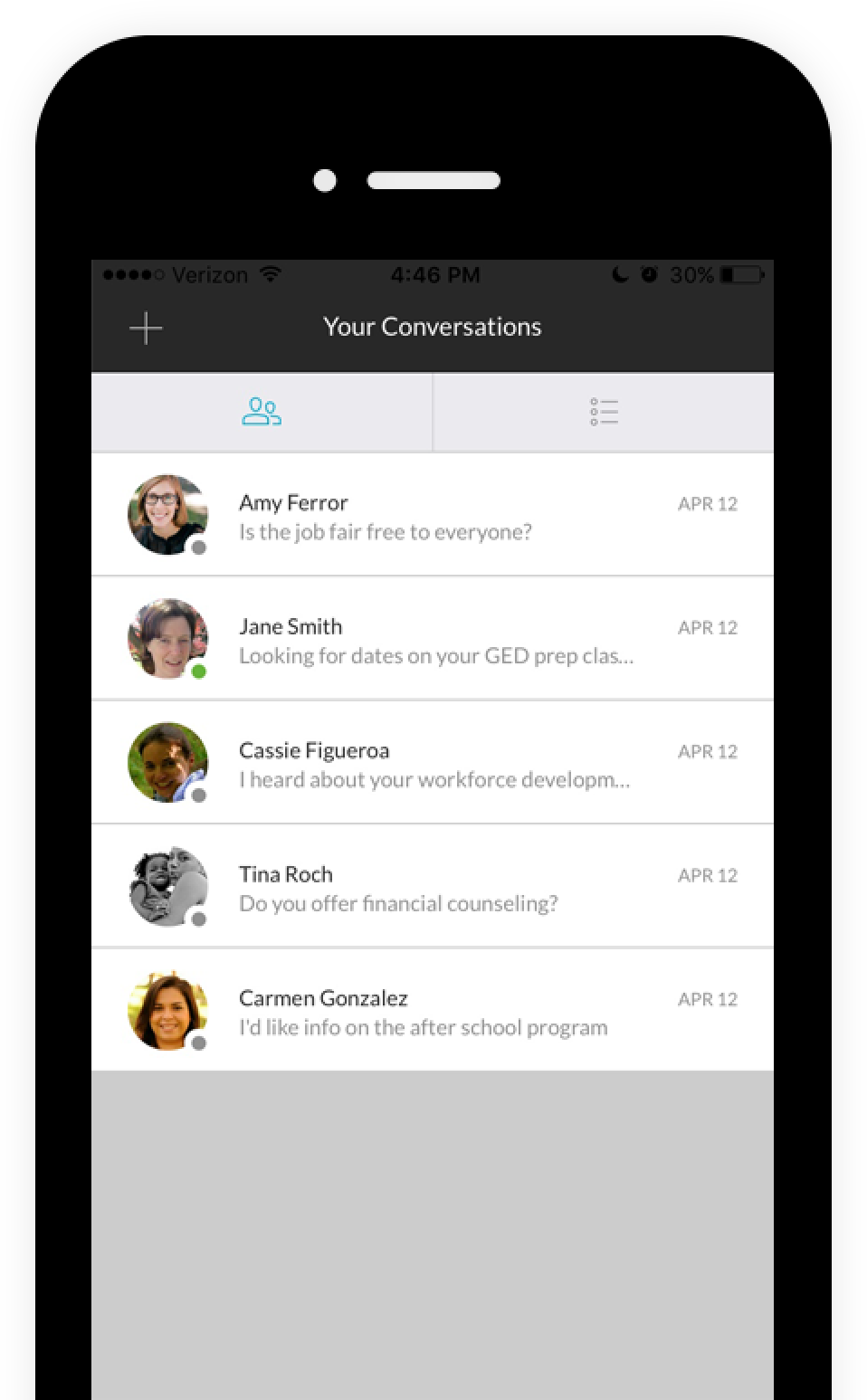Open Tina Roch's financial counseling message
The image size is (867, 1400).
433,887
